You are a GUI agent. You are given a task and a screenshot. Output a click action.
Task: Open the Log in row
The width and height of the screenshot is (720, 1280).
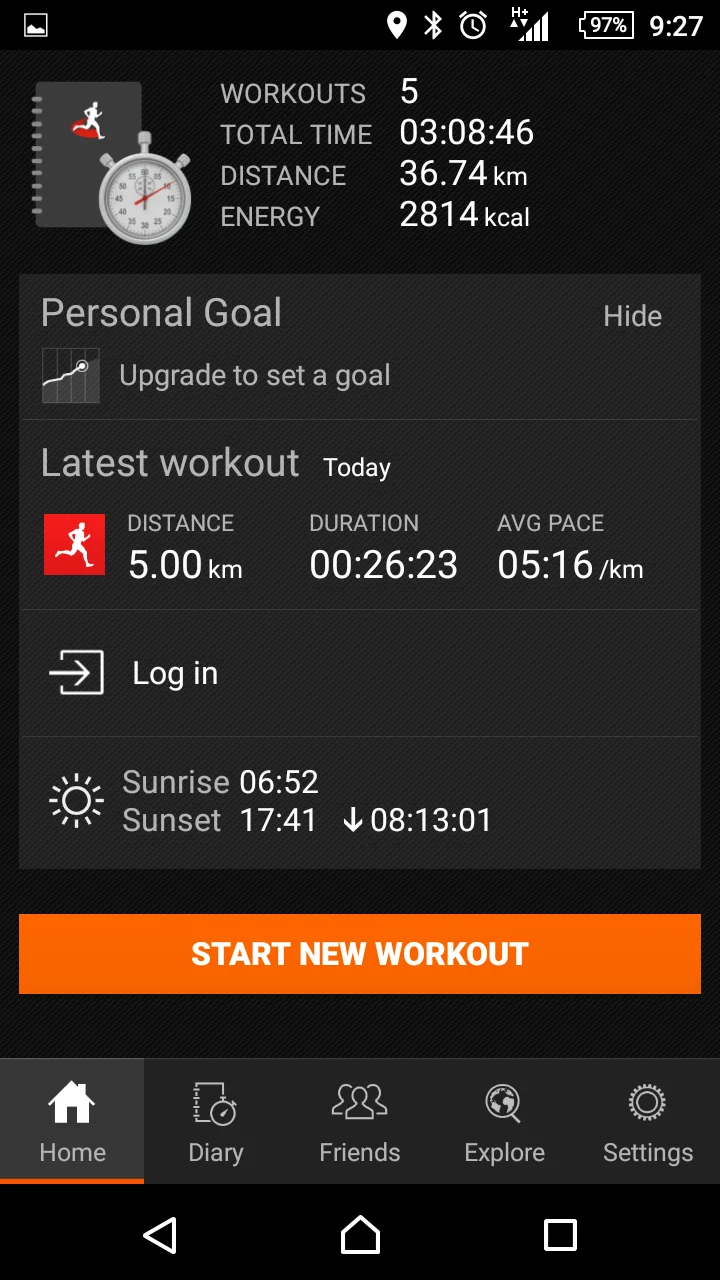360,673
